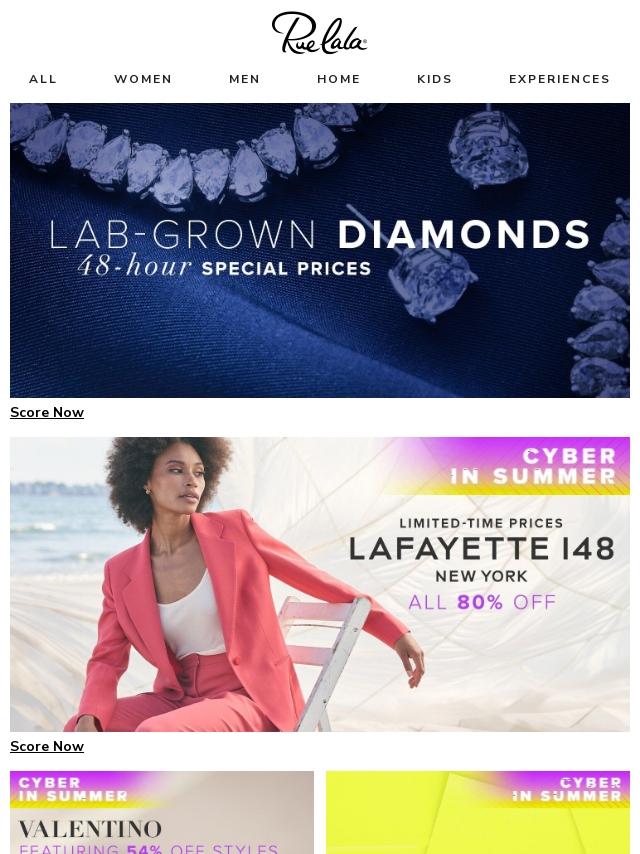Open the yellow Cyber in Summer tile
Image resolution: width=640 pixels, height=854 pixels.
tap(478, 812)
